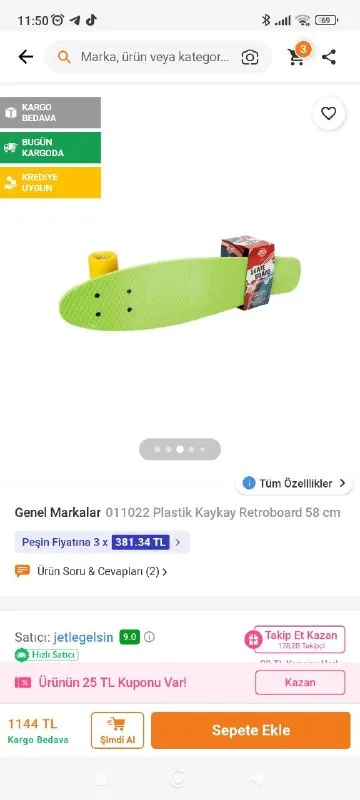The image size is (360, 800).
Task: Open seller jetlegelsin's page
Action: 83,637
